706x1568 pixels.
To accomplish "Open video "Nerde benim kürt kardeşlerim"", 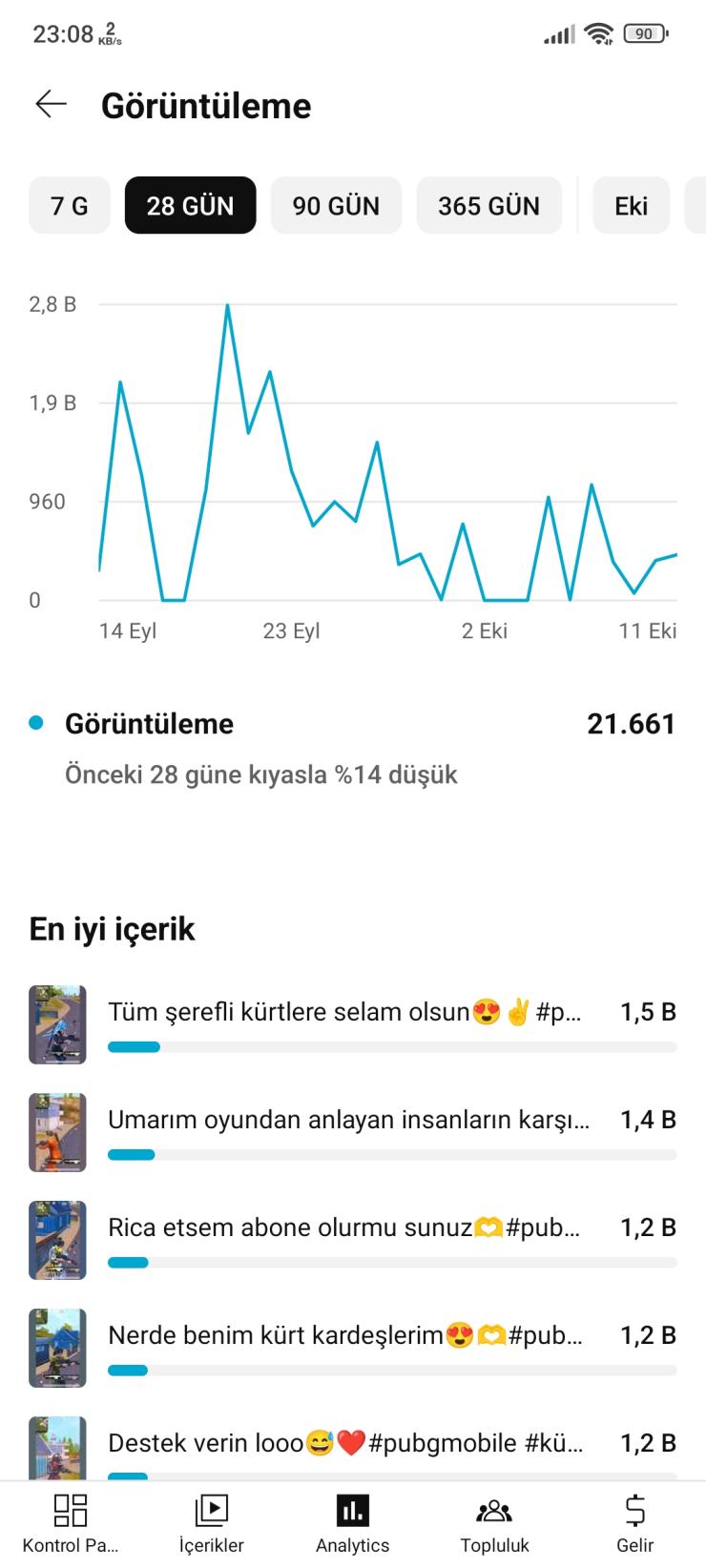I will click(344, 1336).
